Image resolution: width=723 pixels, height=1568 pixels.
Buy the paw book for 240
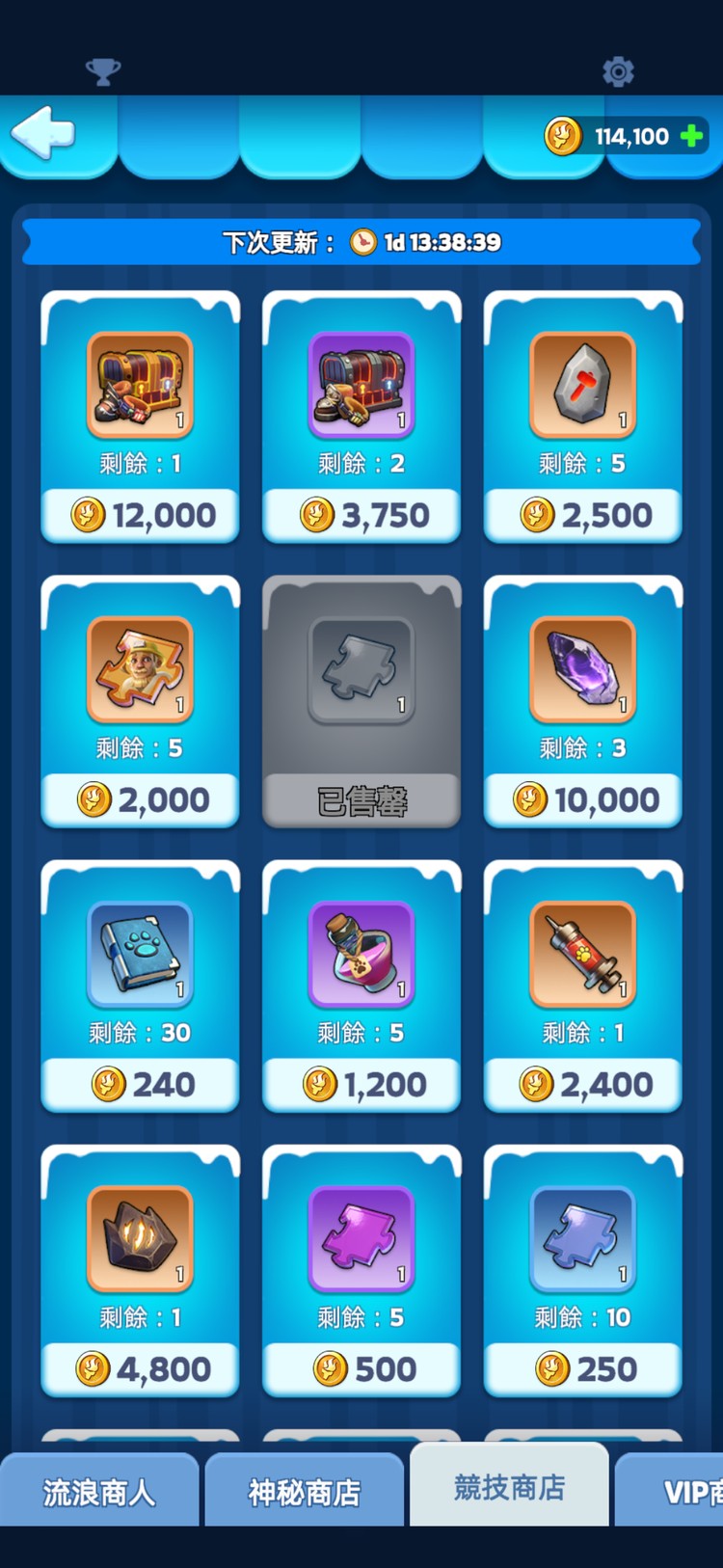(141, 1083)
